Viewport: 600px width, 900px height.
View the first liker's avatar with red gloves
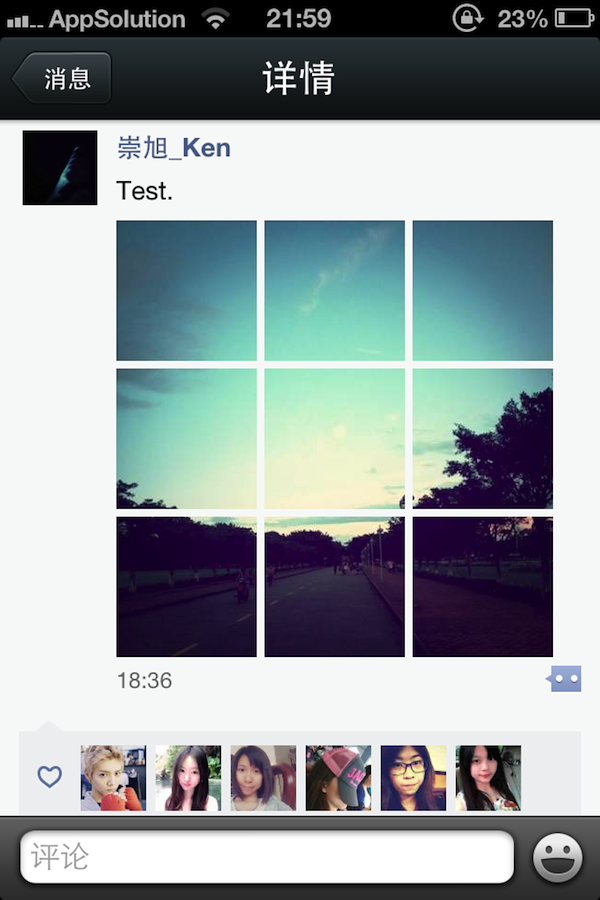pyautogui.click(x=113, y=778)
